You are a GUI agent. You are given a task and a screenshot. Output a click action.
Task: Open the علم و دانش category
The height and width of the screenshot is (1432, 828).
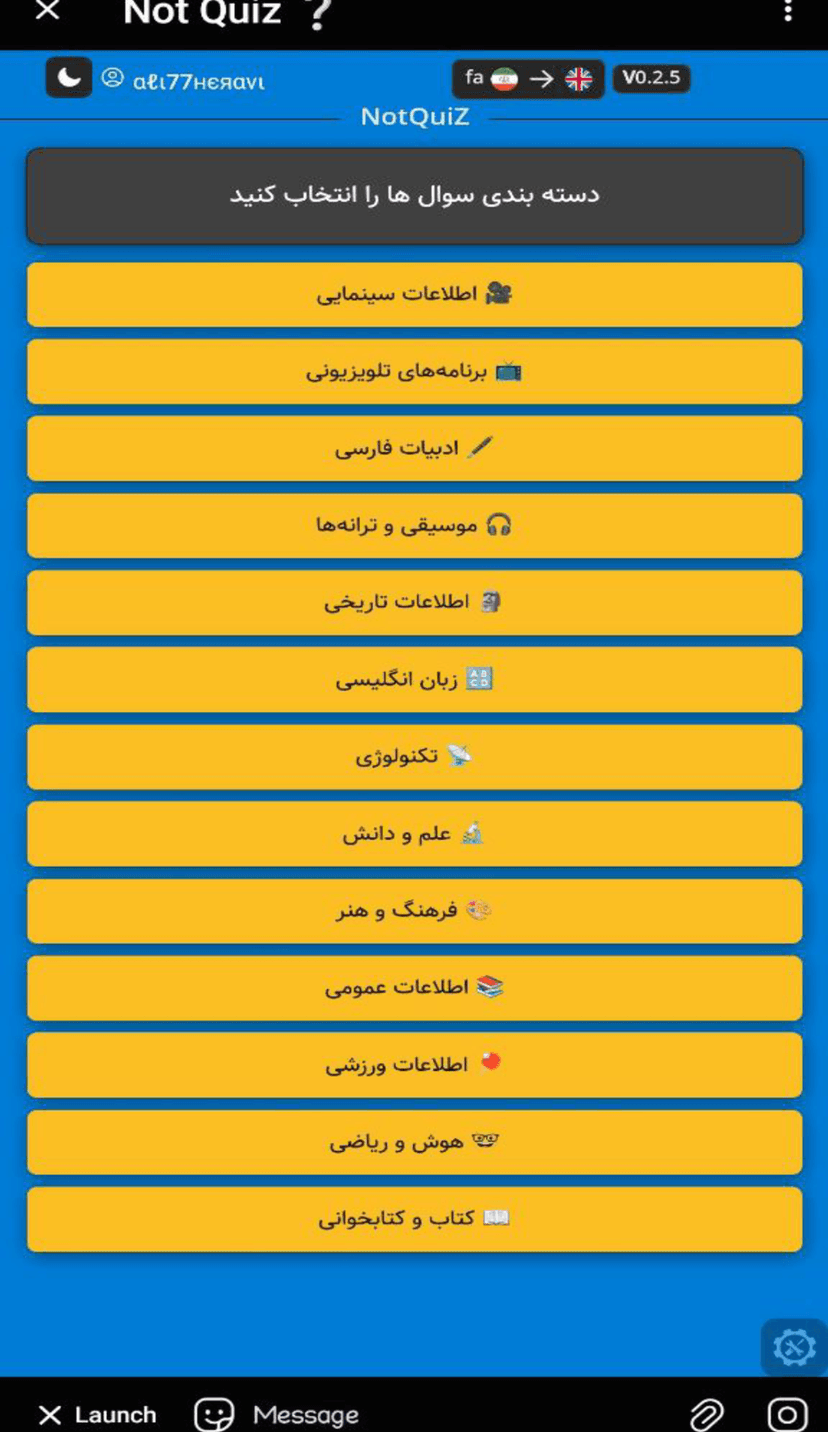coord(414,833)
